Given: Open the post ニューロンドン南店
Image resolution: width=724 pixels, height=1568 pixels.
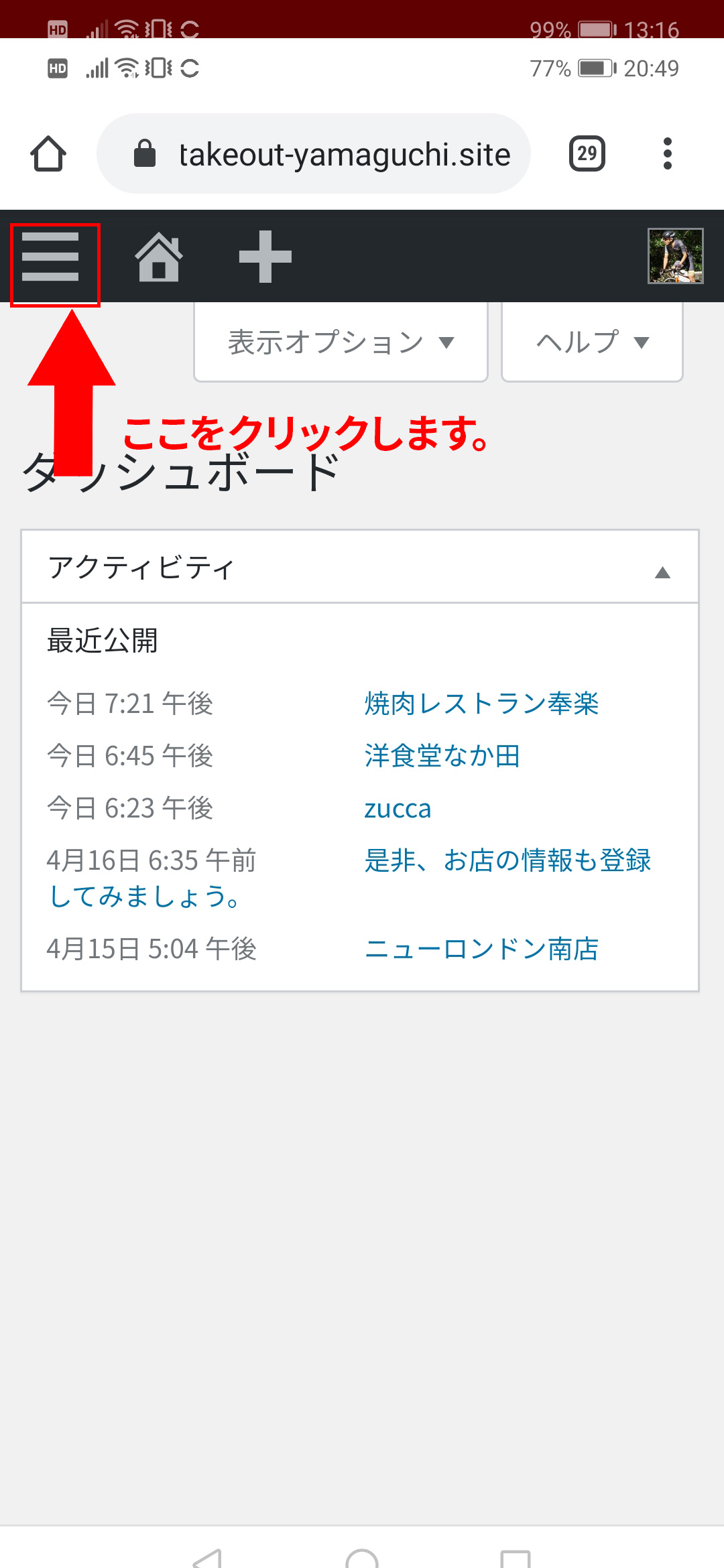Looking at the screenshot, I should click(481, 949).
